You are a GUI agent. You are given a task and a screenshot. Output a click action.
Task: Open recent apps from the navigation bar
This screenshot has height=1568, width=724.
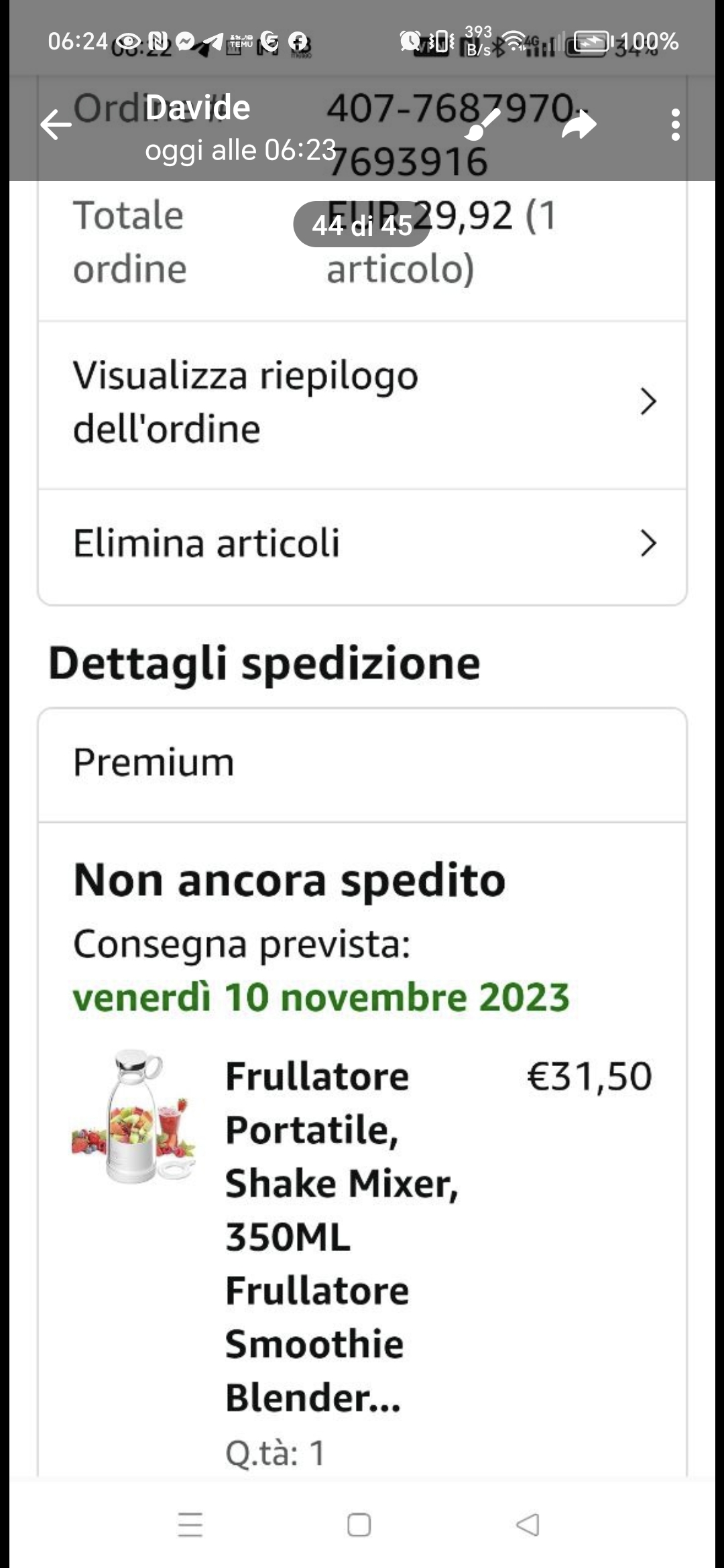(x=190, y=1525)
